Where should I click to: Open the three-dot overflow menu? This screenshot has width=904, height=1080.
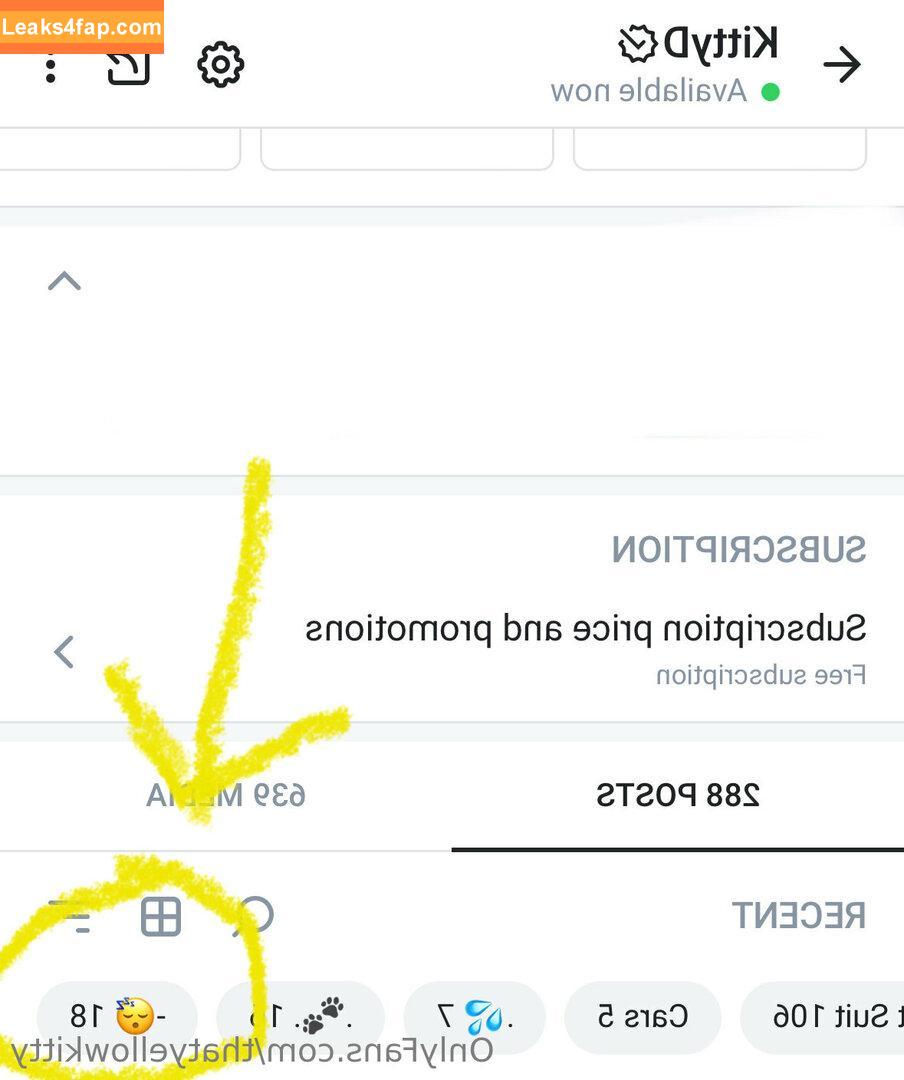click(x=51, y=66)
